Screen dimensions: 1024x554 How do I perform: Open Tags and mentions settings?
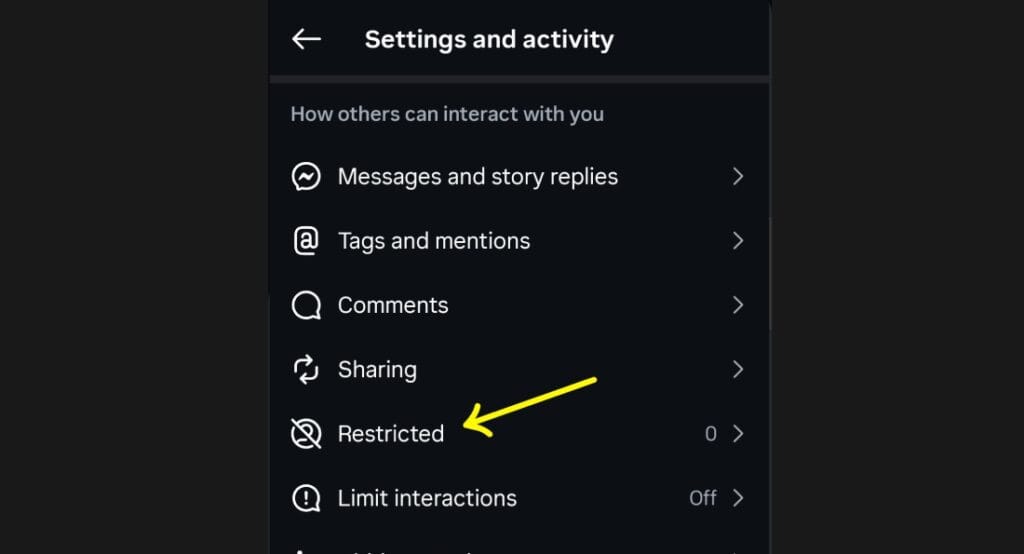point(434,241)
